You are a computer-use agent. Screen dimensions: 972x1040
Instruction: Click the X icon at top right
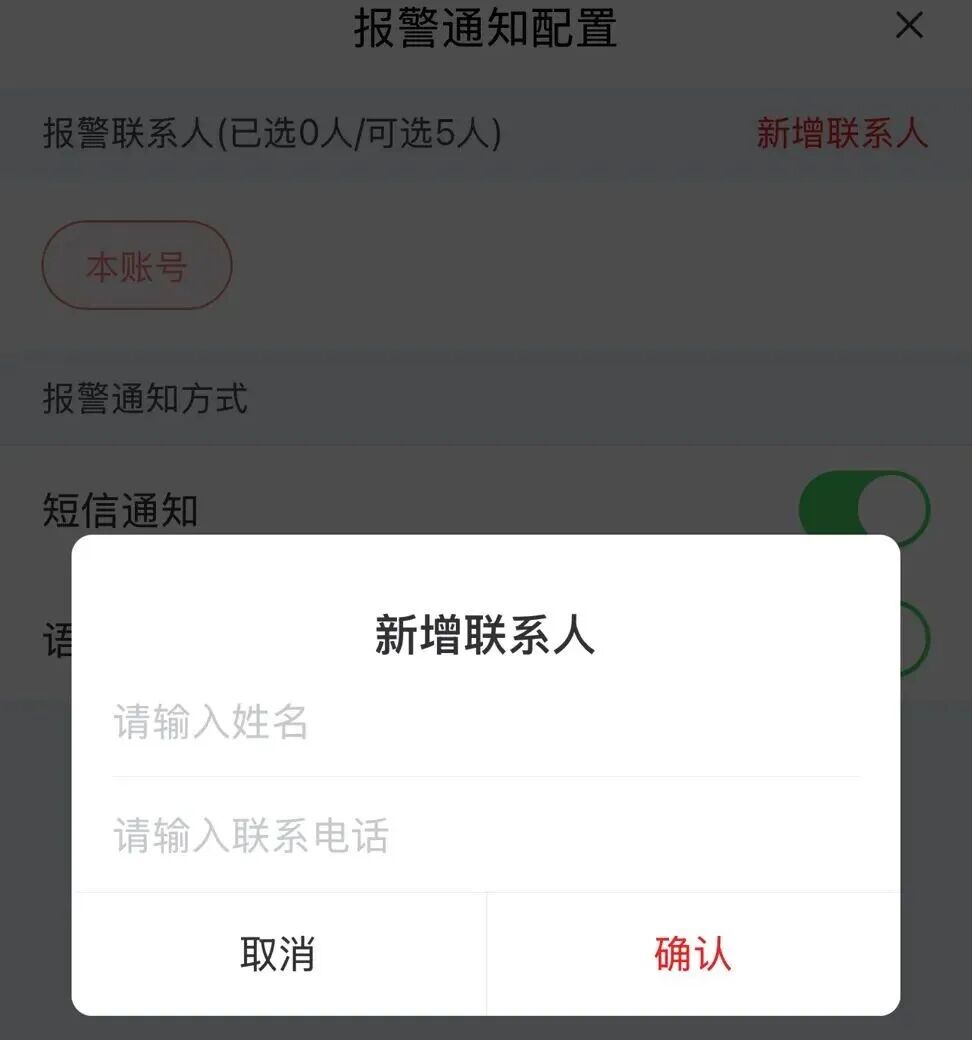pos(908,27)
